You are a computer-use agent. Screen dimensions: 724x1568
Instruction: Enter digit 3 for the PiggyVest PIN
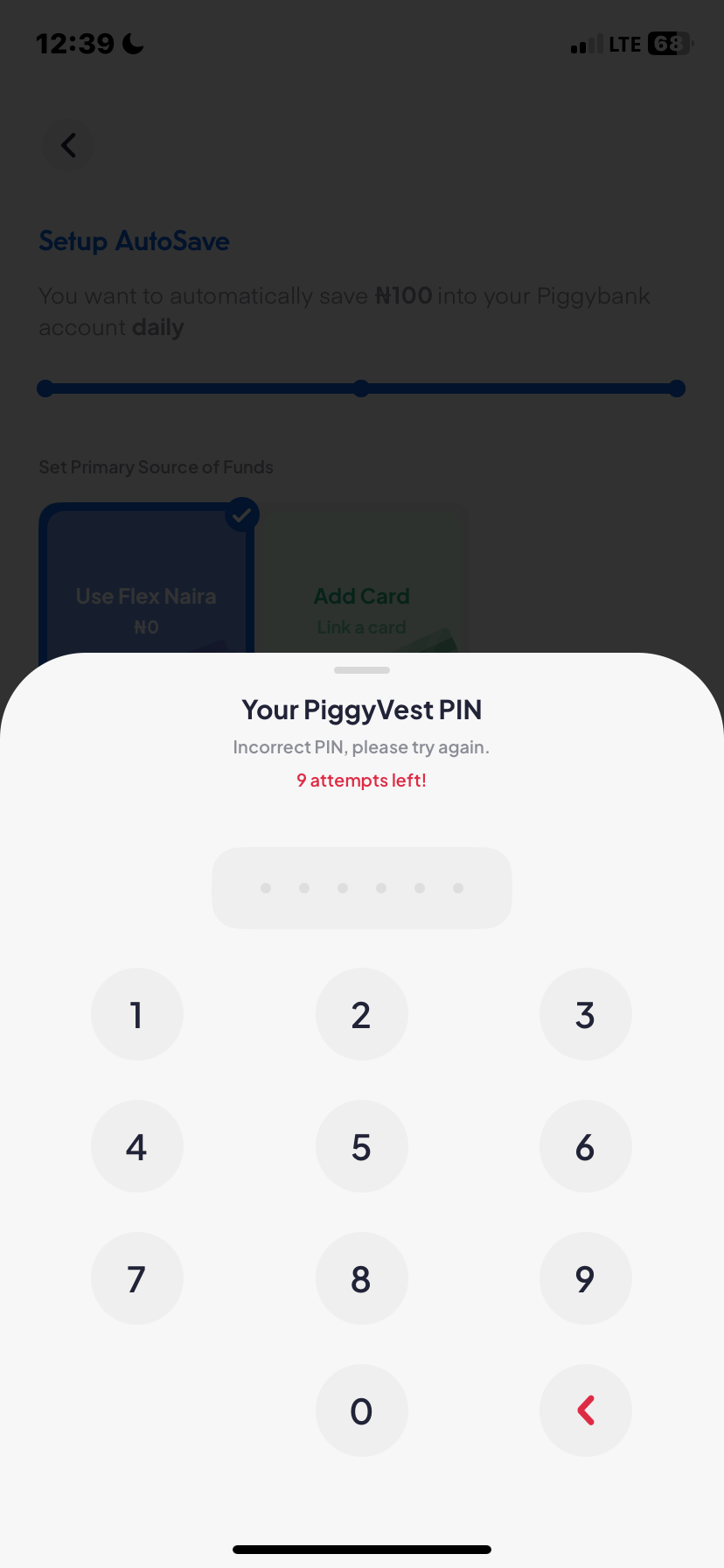585,1014
